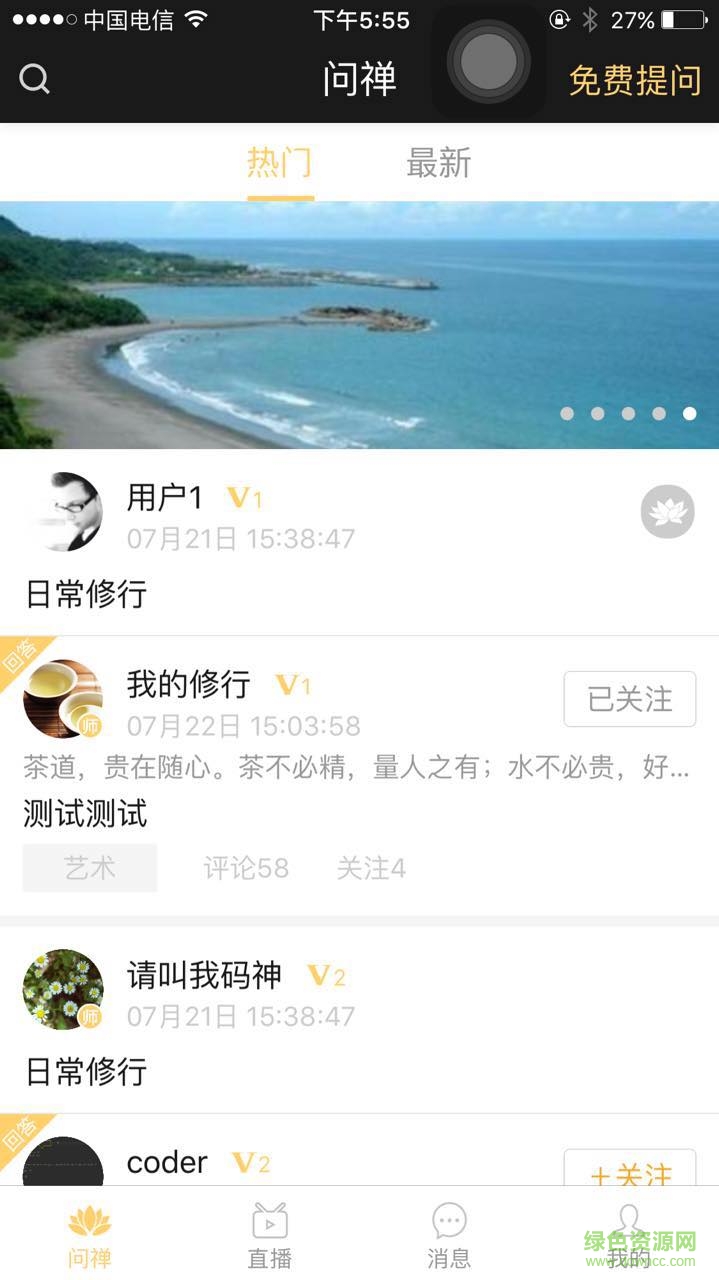
Task: Switch to the 最新 tab
Action: (x=438, y=163)
